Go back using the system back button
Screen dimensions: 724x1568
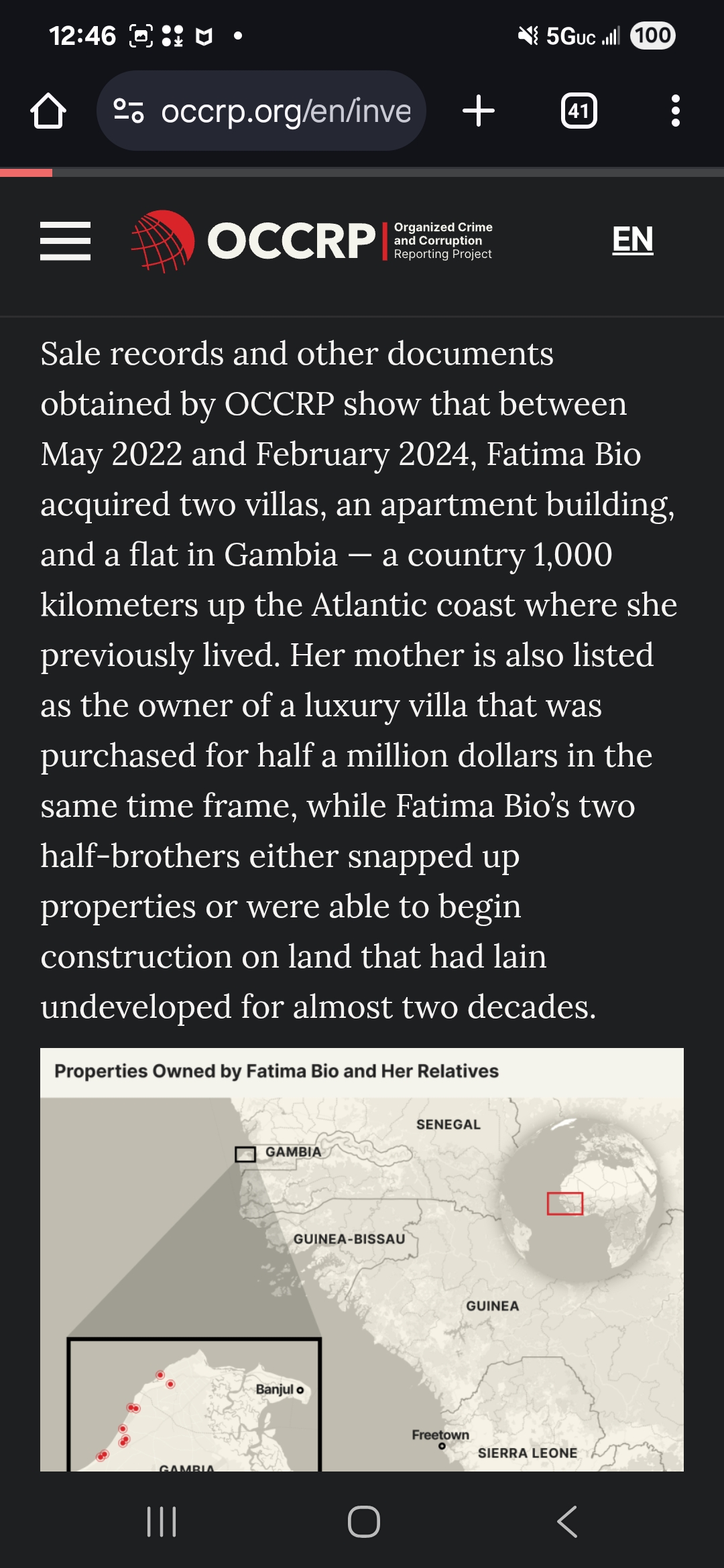click(567, 1521)
